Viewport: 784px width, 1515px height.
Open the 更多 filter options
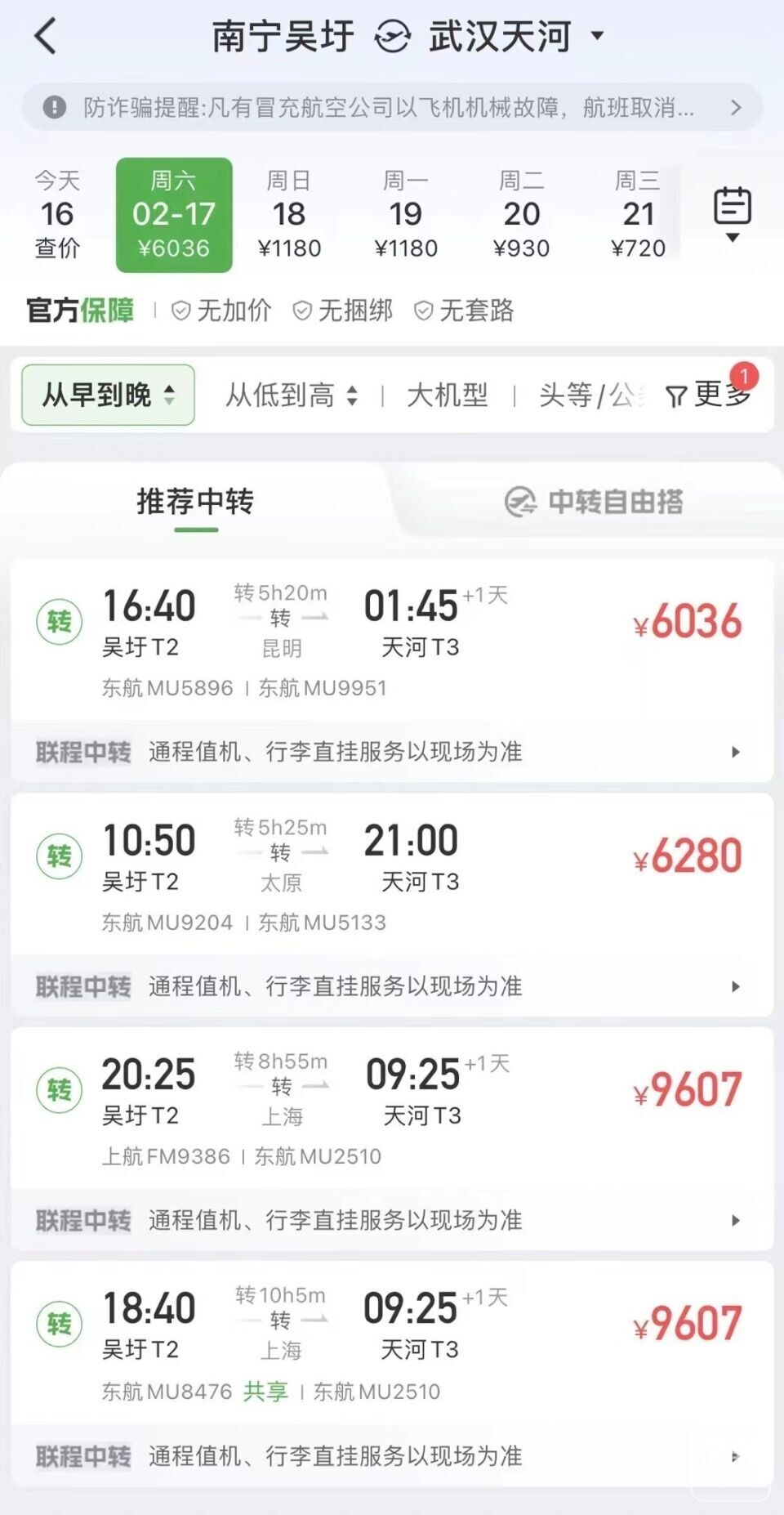[x=709, y=396]
